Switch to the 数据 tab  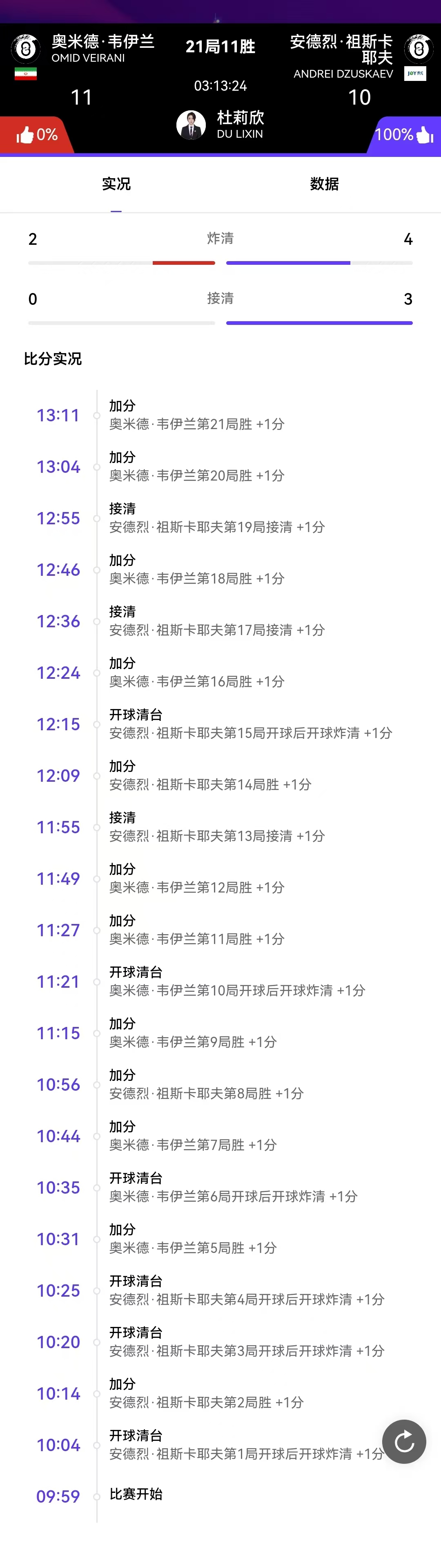[x=324, y=184]
